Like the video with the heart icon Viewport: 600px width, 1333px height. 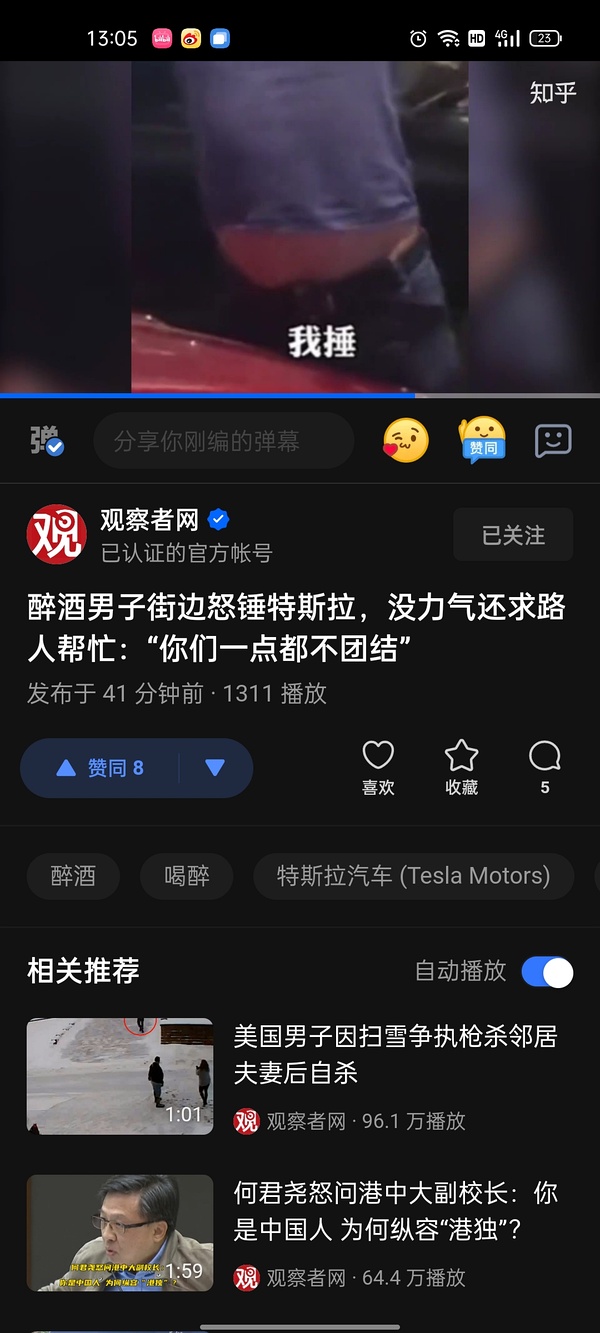(x=378, y=767)
